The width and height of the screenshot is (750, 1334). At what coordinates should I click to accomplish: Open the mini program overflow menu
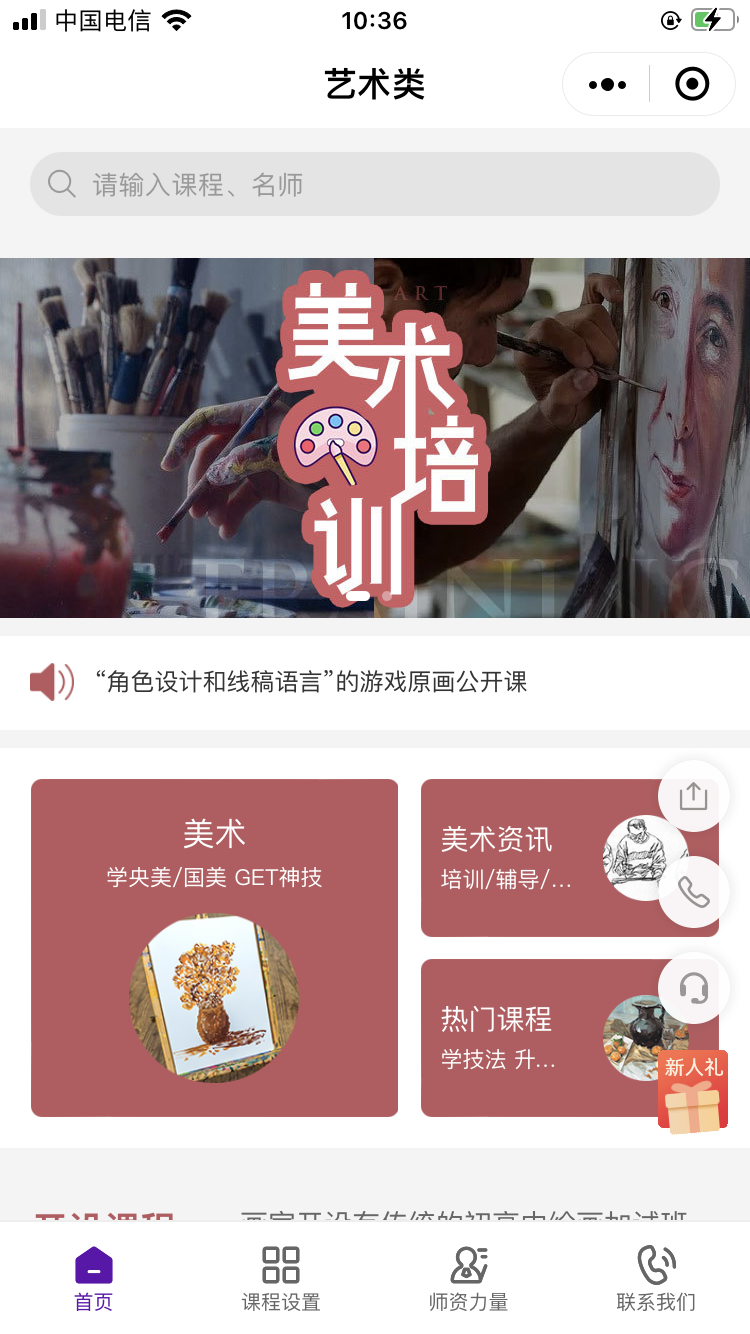coord(608,85)
